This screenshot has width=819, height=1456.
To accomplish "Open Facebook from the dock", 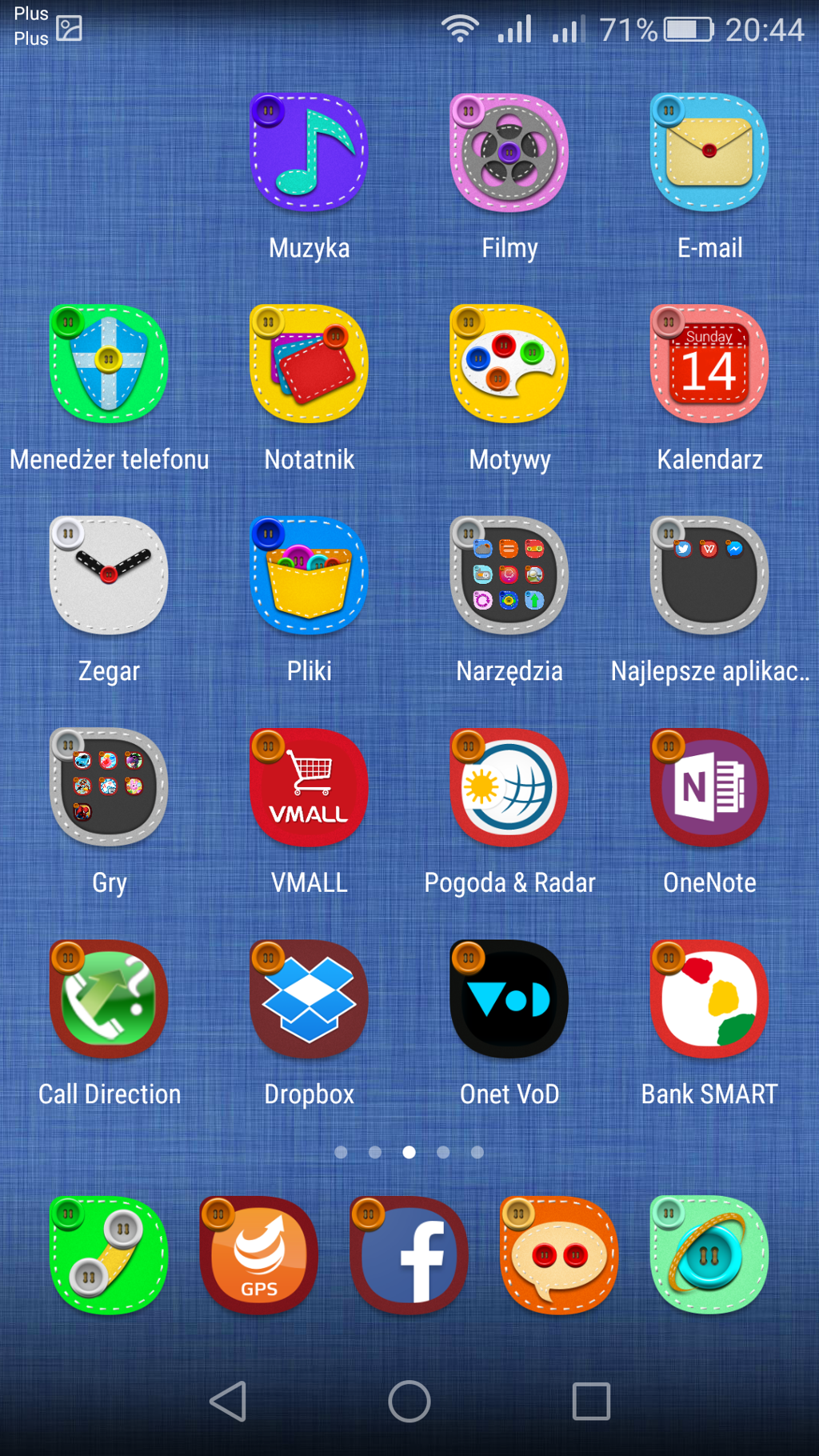I will click(409, 1256).
